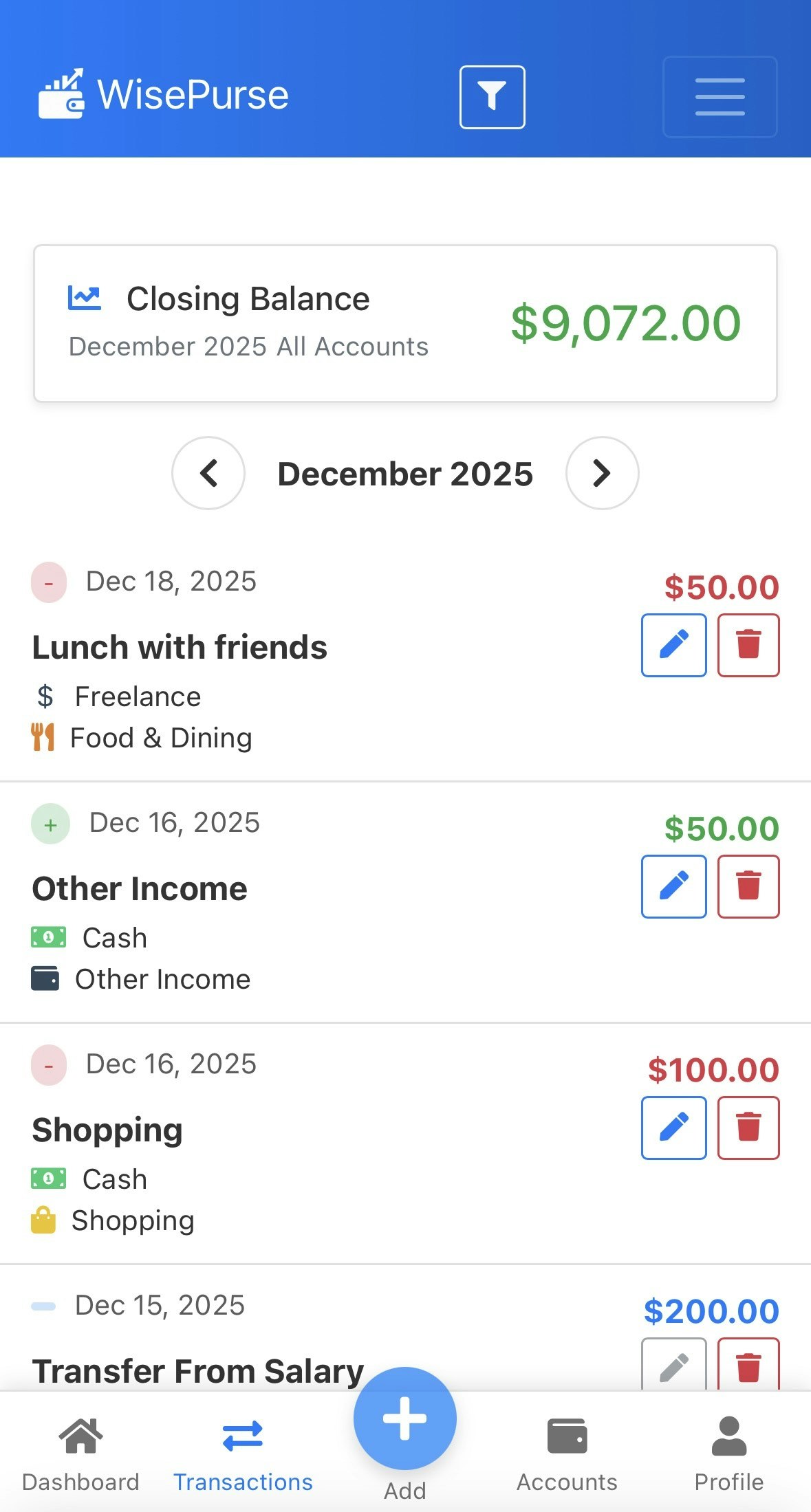Delete the Shopping transaction
Viewport: 811px width, 1512px height.
coord(748,1128)
